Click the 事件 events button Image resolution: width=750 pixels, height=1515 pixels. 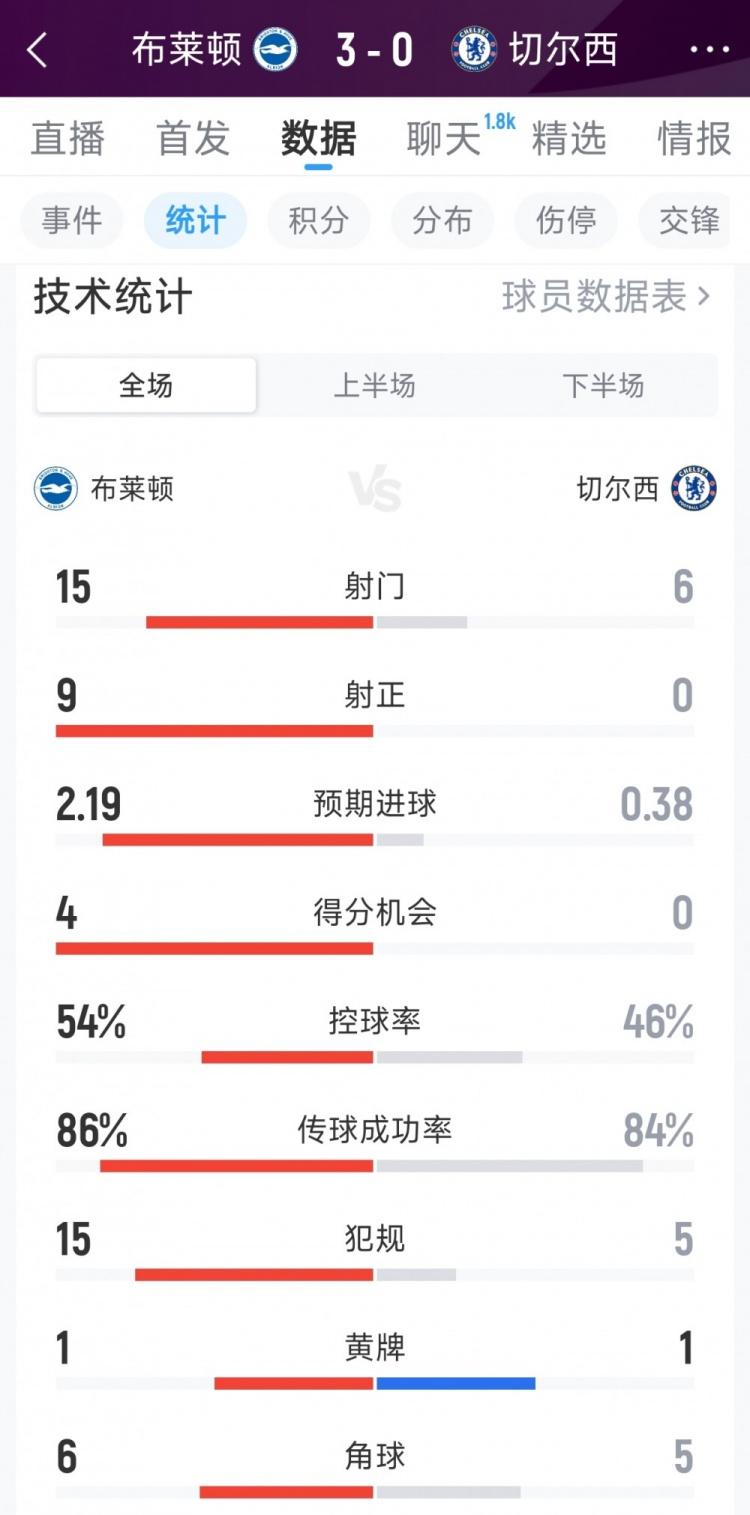(71, 221)
